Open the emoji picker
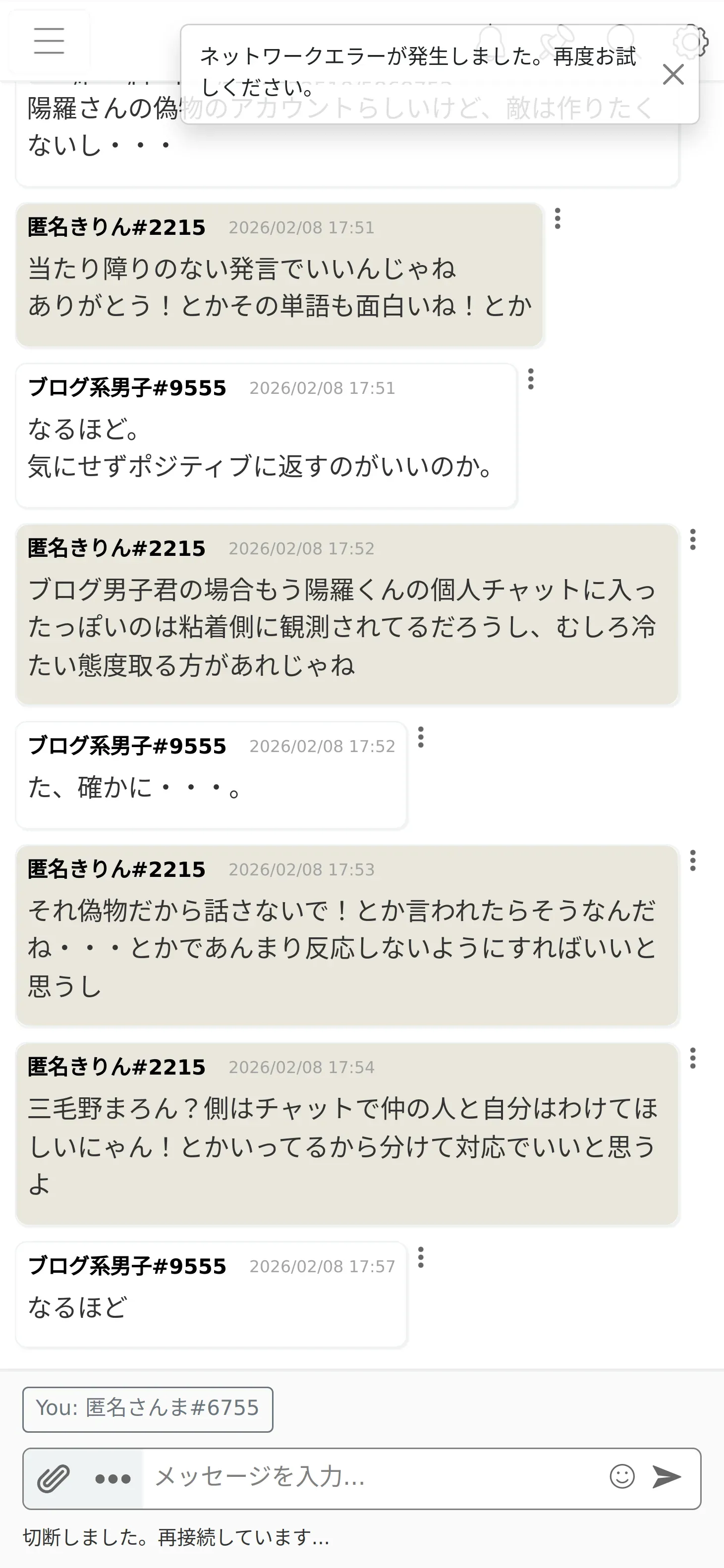Viewport: 724px width, 1568px height. pyautogui.click(x=622, y=1477)
